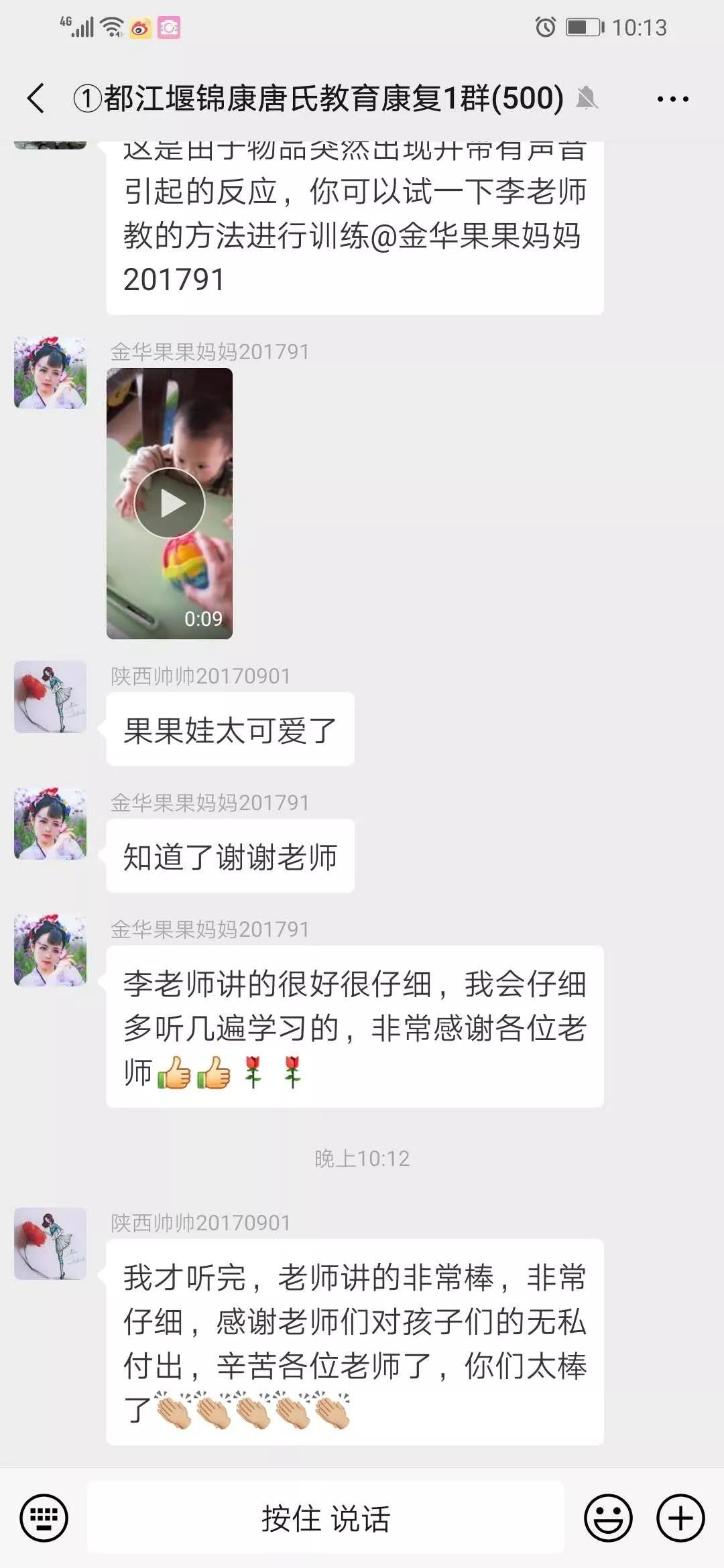Viewport: 724px width, 1568px height.
Task: Play the 0:09 video message
Action: [x=170, y=503]
